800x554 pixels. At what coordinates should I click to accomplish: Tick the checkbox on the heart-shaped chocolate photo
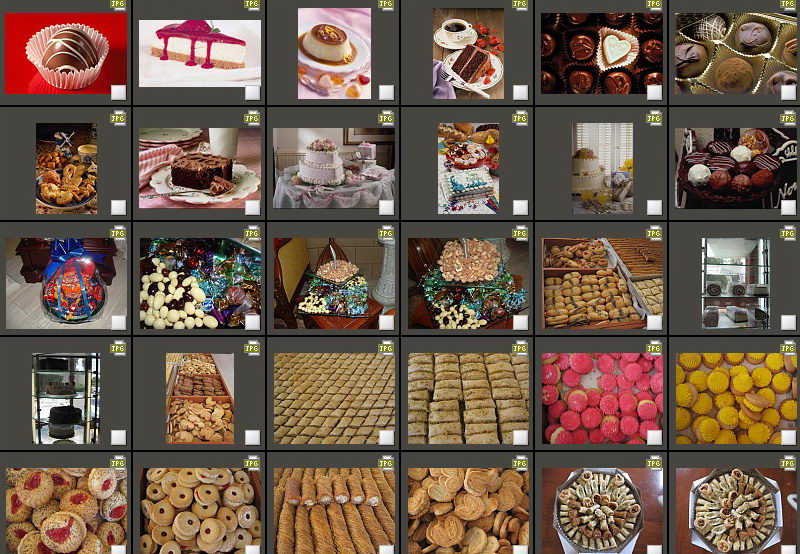654,93
